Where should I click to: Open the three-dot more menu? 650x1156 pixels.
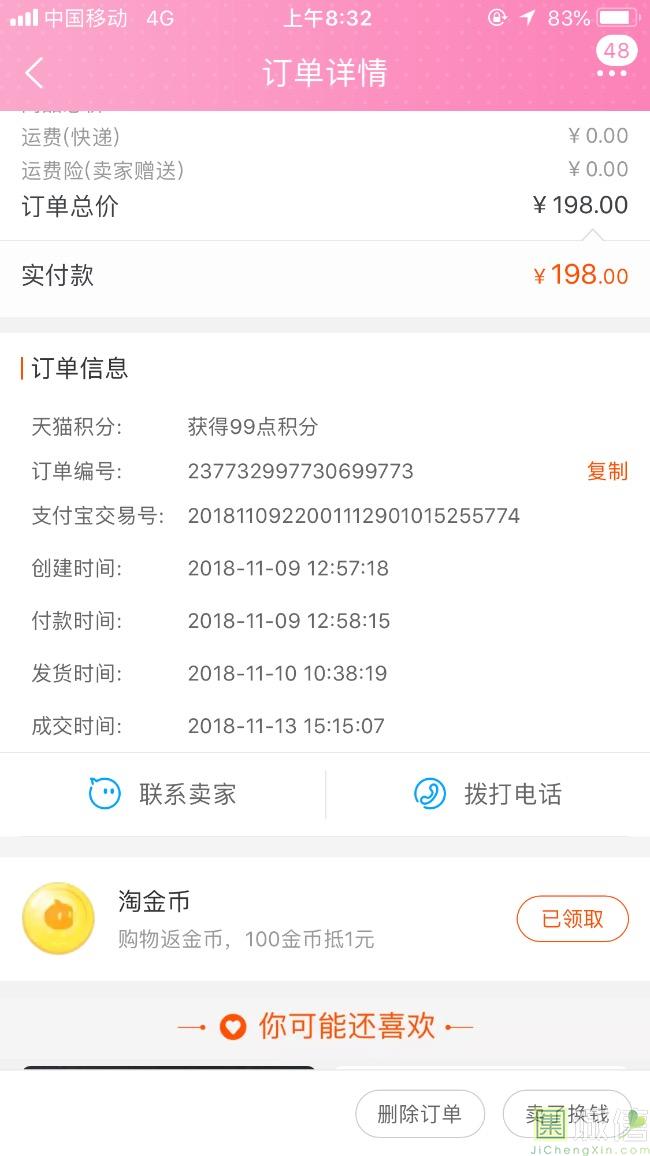[612, 73]
